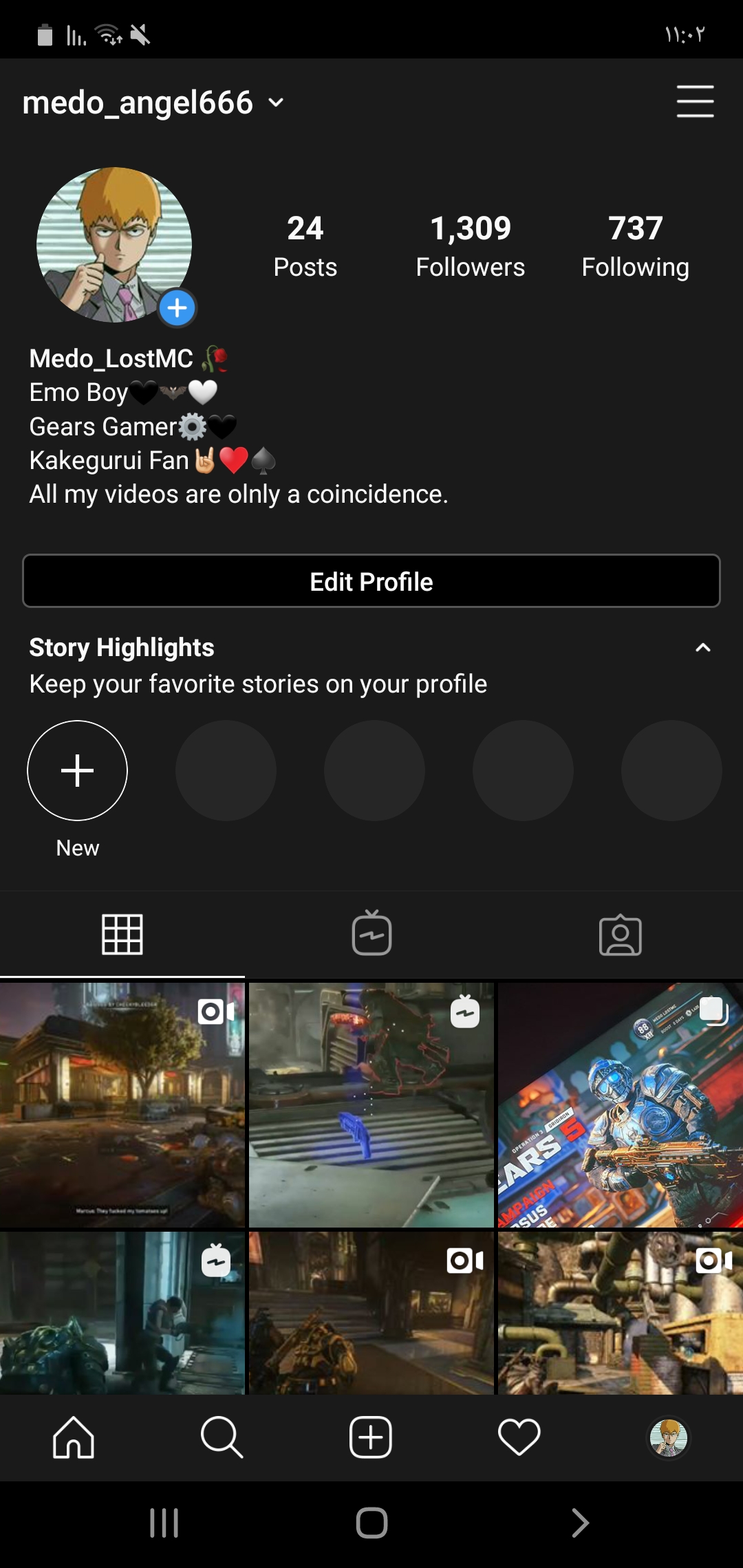View the 737 Following list
Viewport: 743px width, 1568px height.
click(x=635, y=246)
